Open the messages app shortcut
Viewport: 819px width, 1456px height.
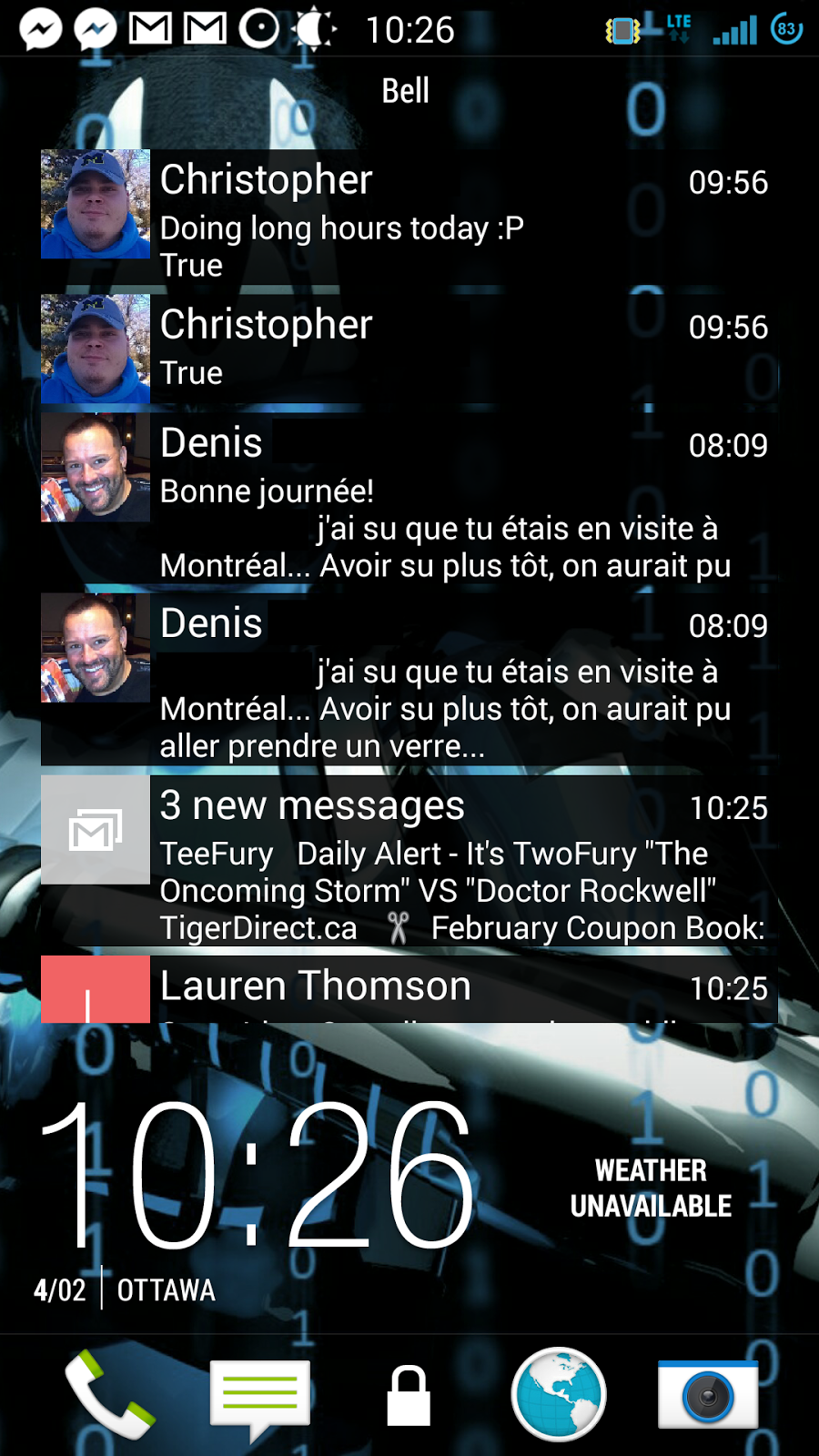click(259, 1397)
